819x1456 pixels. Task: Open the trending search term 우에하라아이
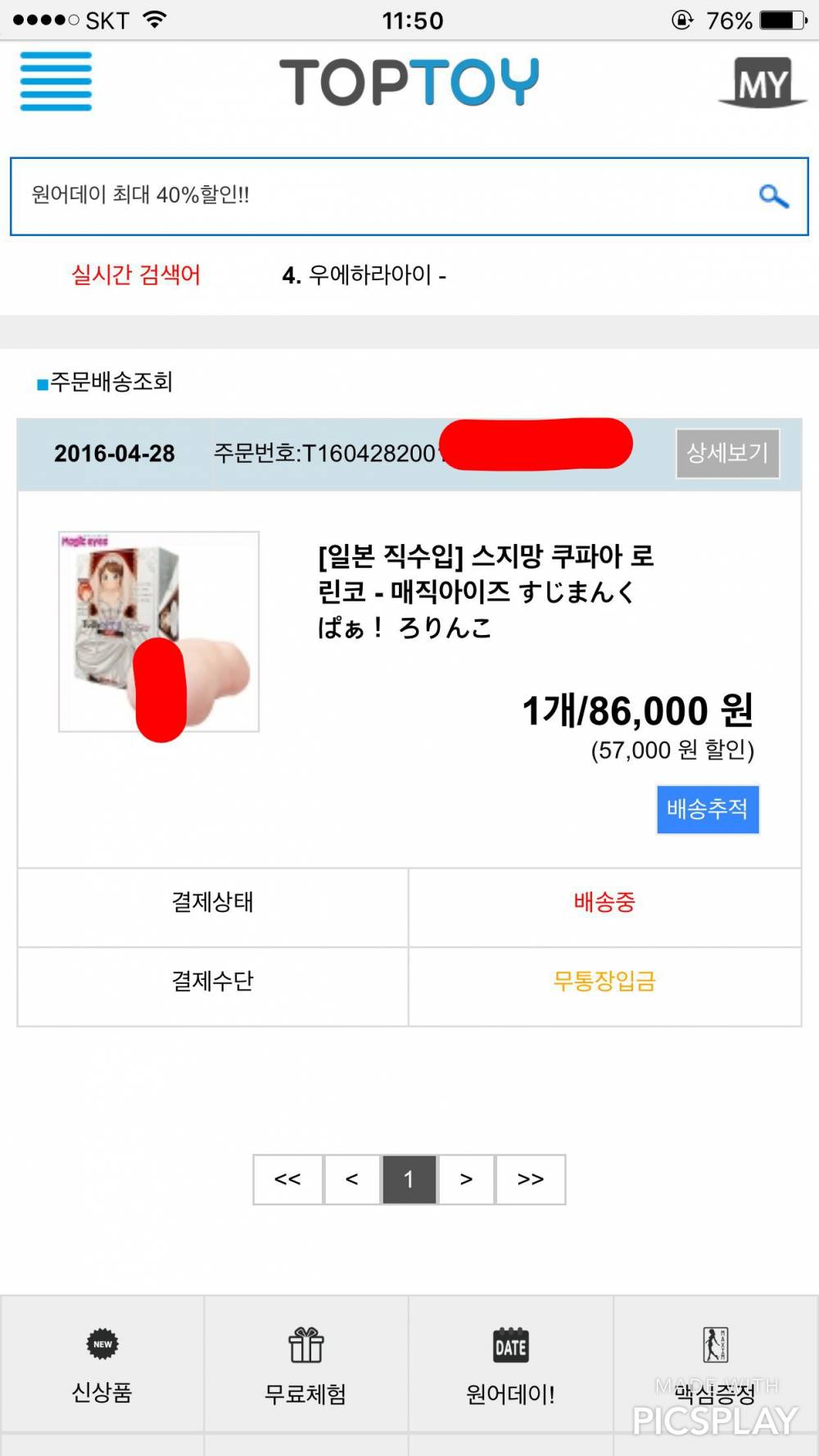coord(370,275)
